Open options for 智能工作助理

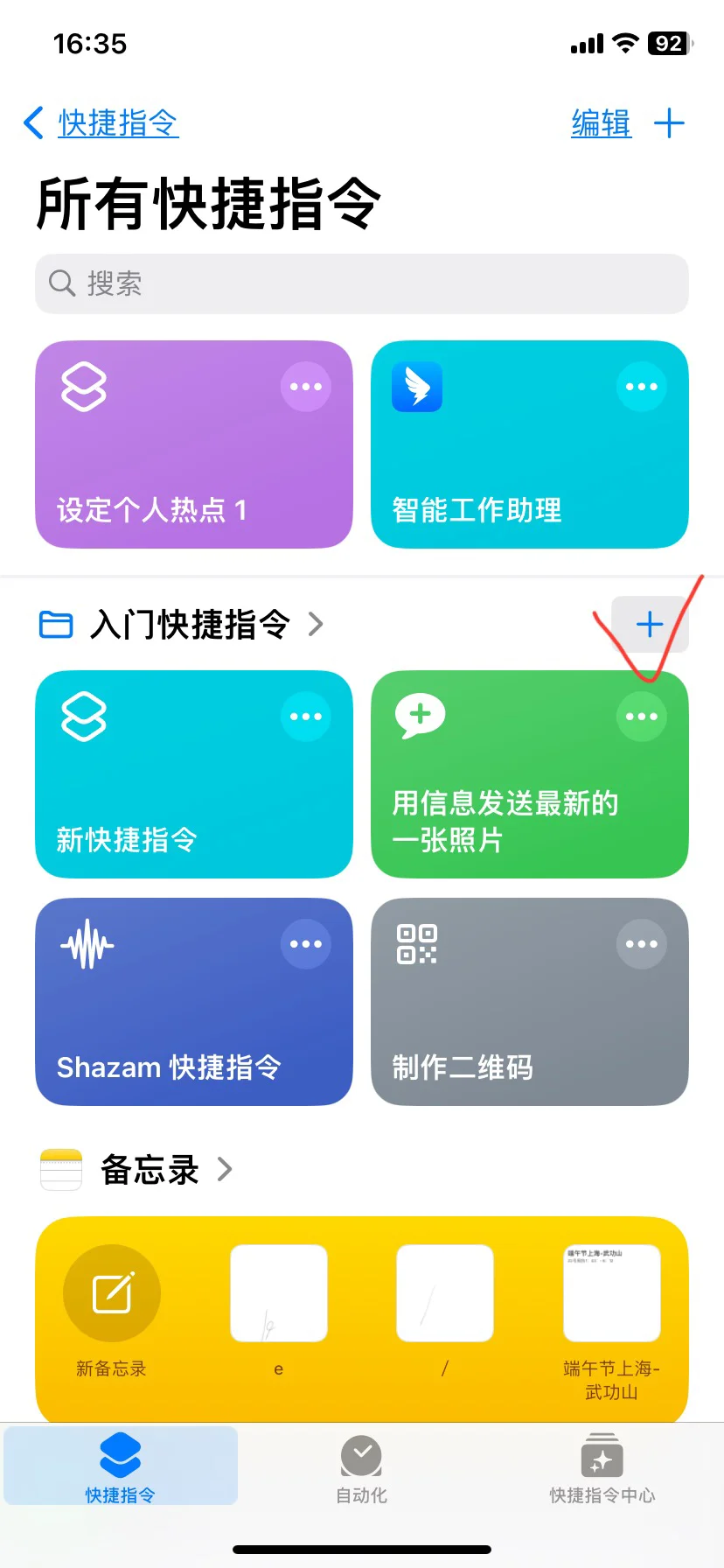pyautogui.click(x=641, y=387)
